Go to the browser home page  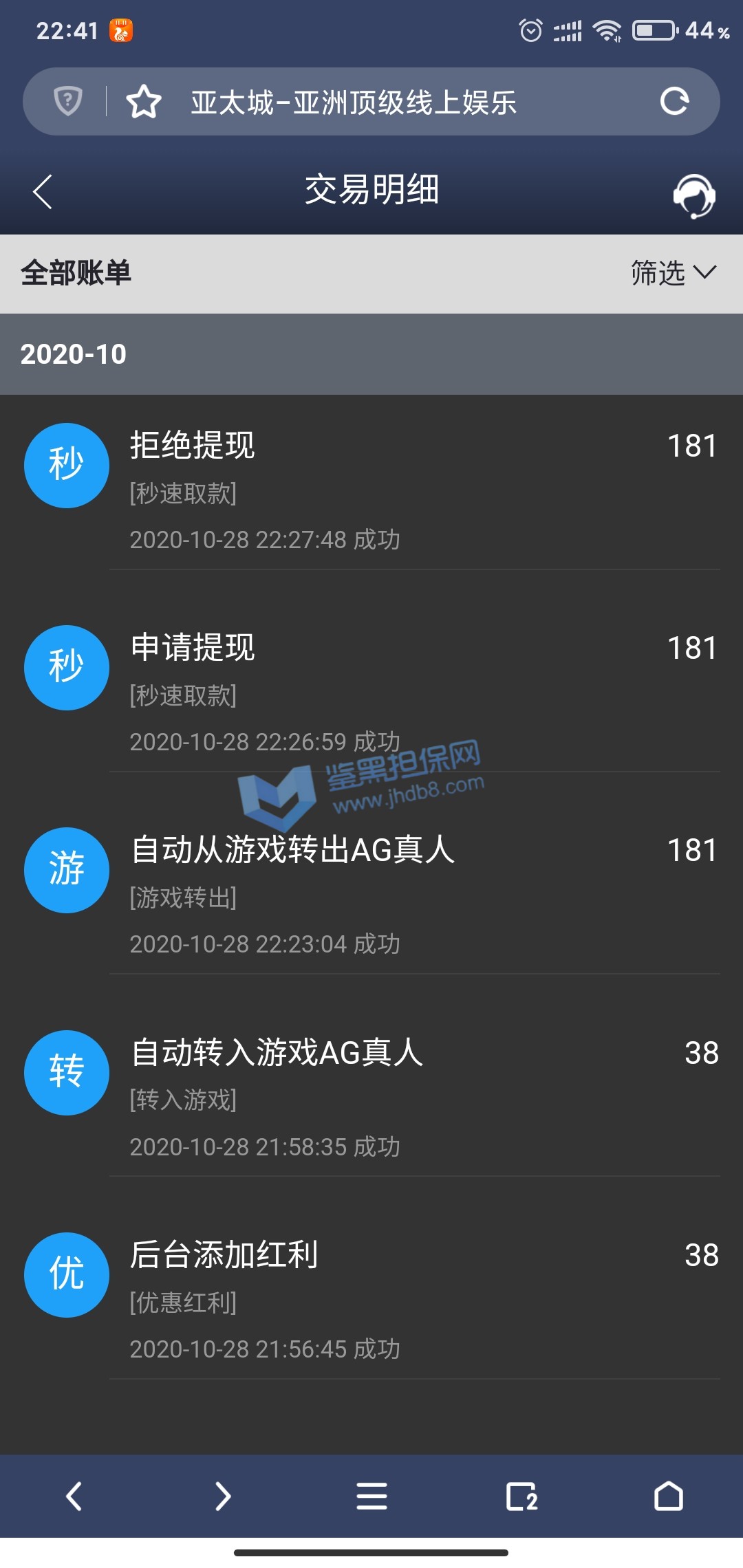tap(669, 1496)
